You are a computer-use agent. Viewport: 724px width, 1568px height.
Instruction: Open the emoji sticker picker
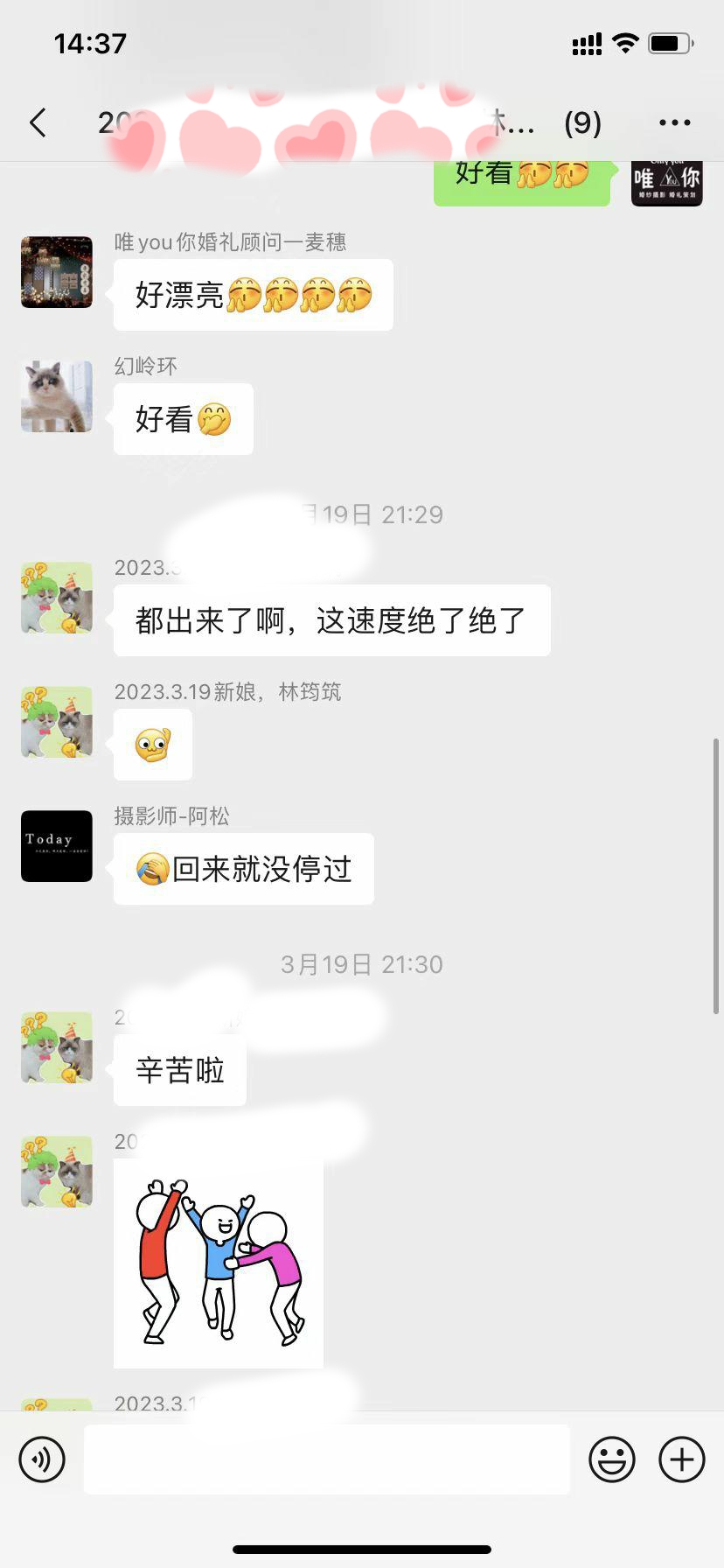611,1459
